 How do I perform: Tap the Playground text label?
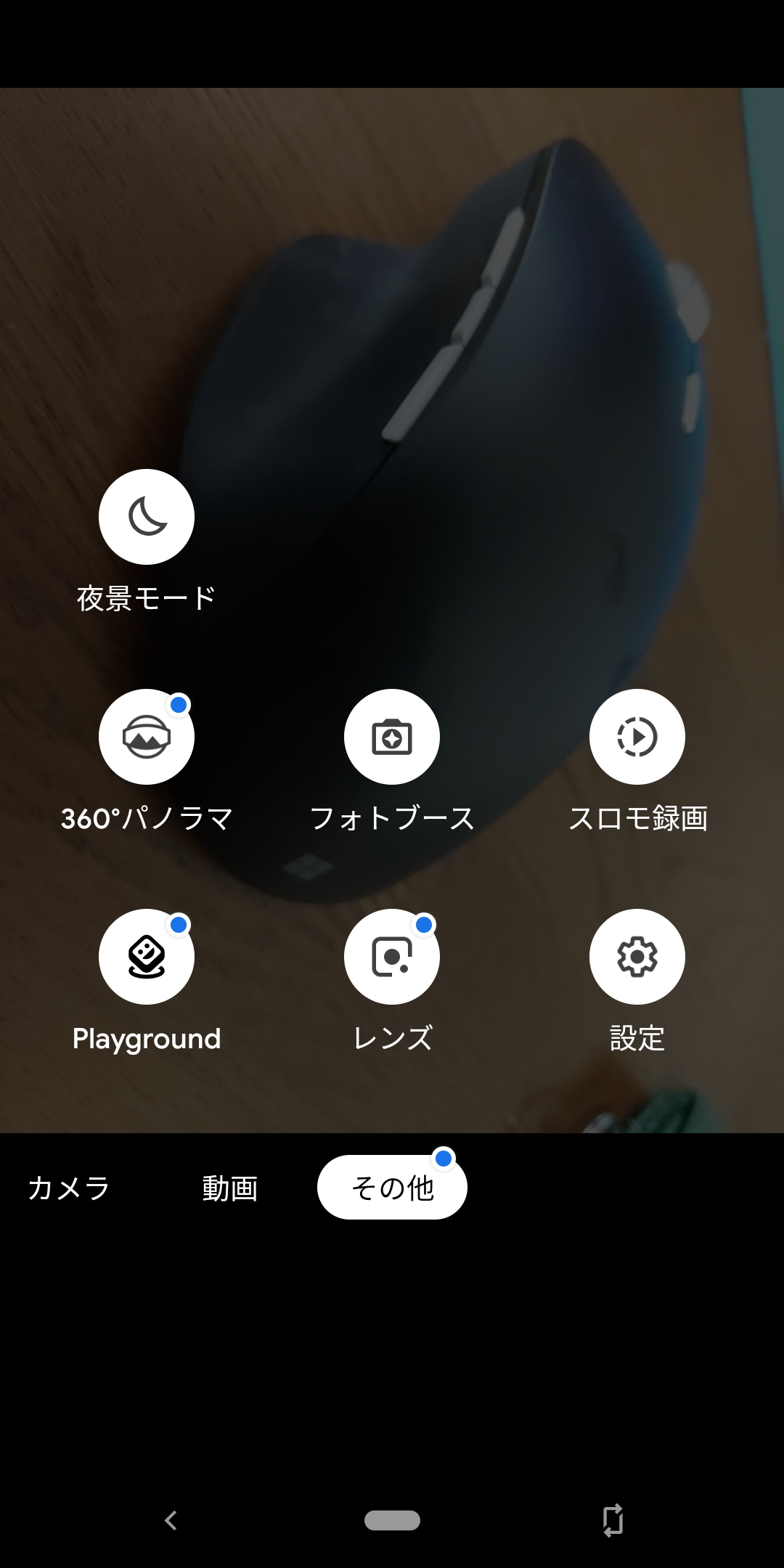click(147, 1038)
